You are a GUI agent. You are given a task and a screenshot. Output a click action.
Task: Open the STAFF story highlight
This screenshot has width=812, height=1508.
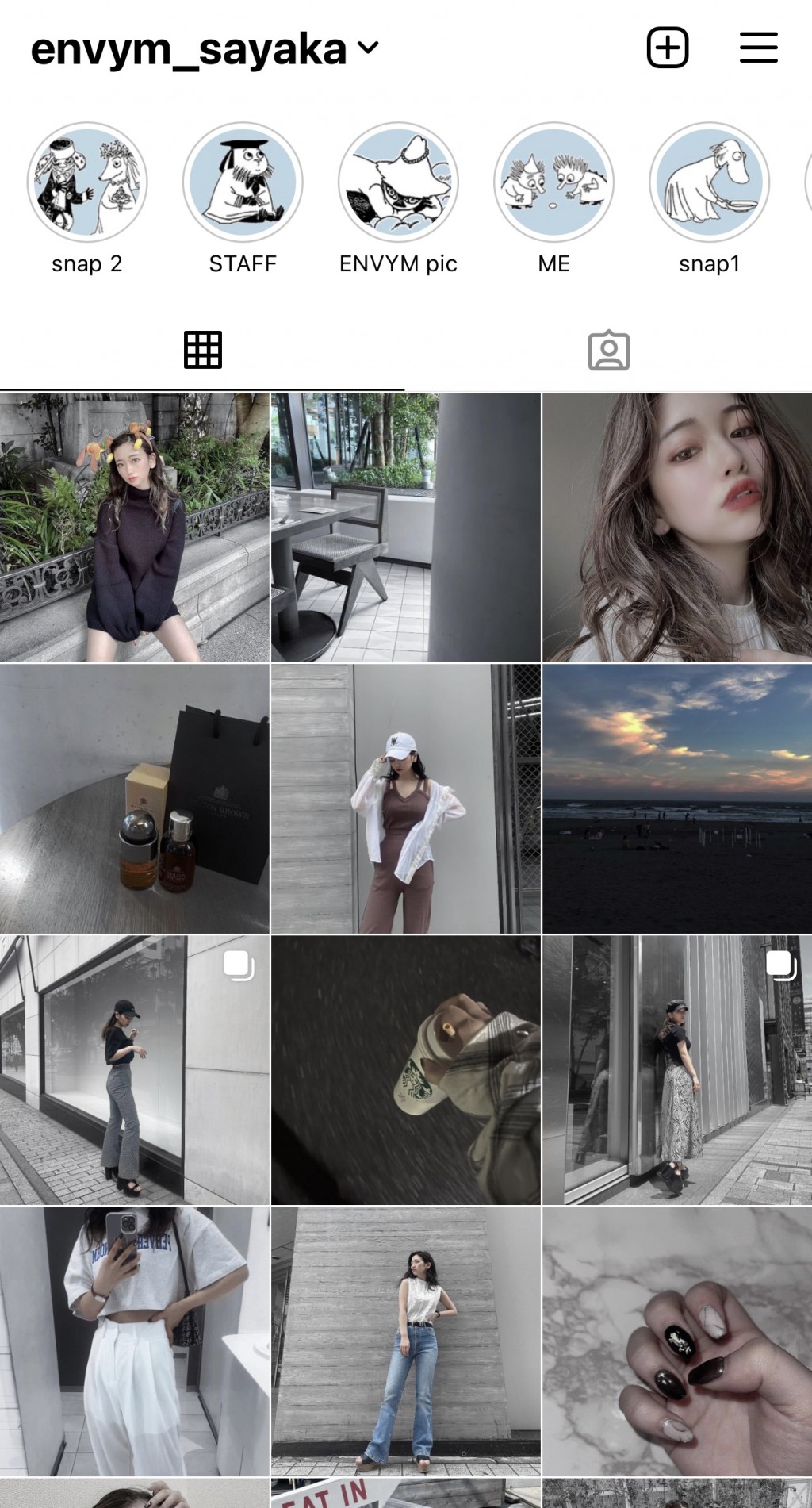coord(243,182)
